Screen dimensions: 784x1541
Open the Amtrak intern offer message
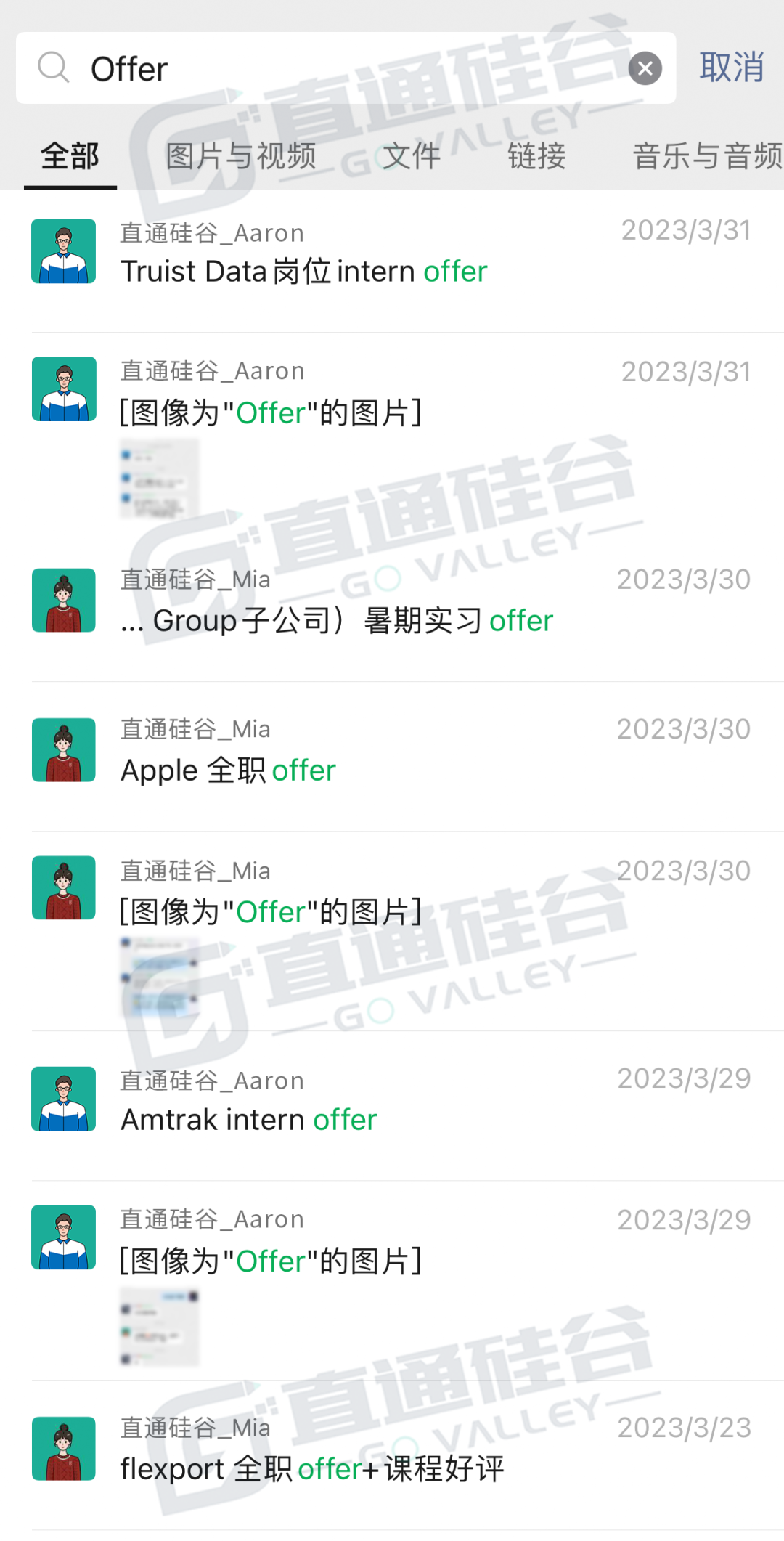(392, 1106)
